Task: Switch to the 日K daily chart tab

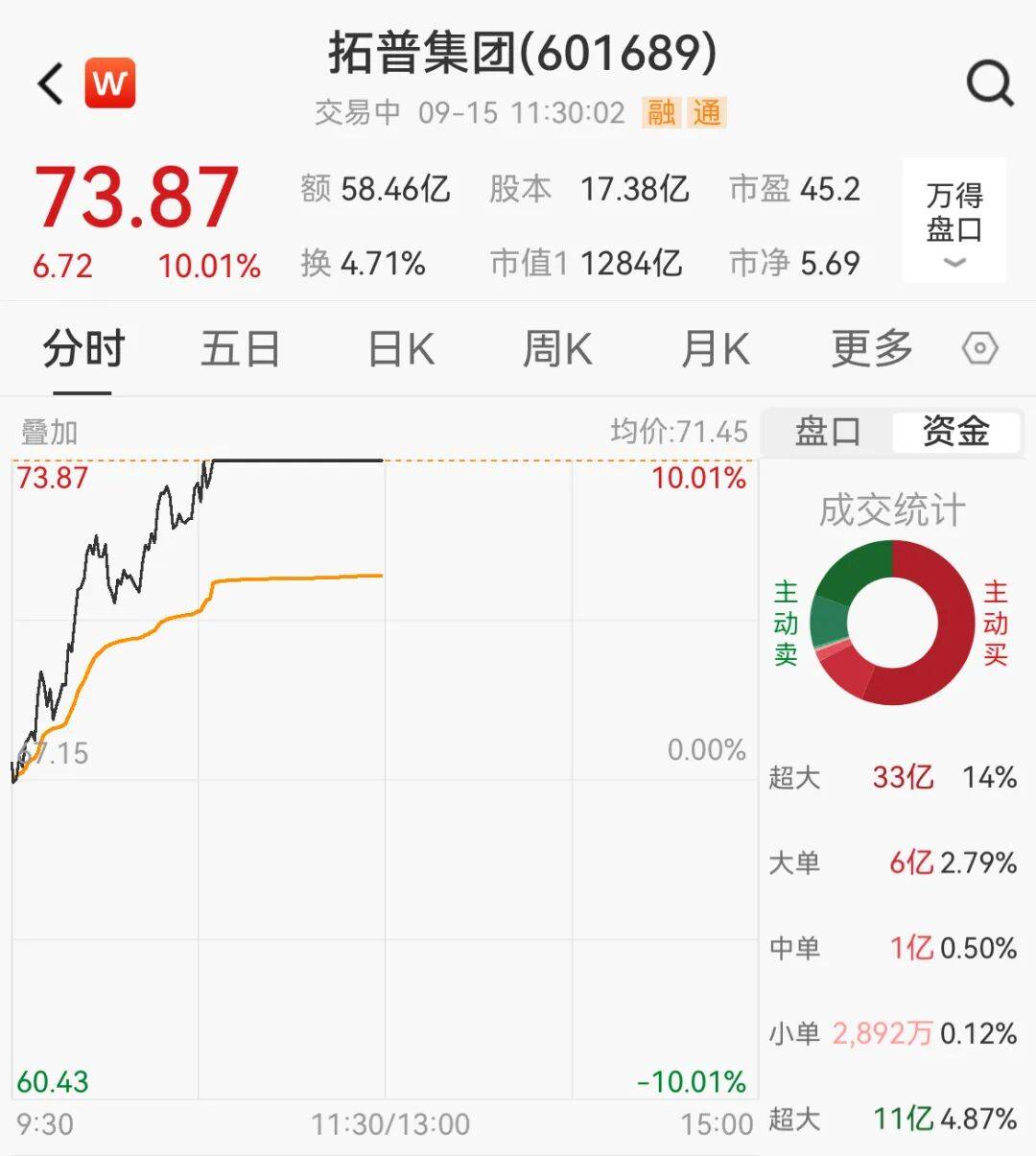Action: click(400, 349)
